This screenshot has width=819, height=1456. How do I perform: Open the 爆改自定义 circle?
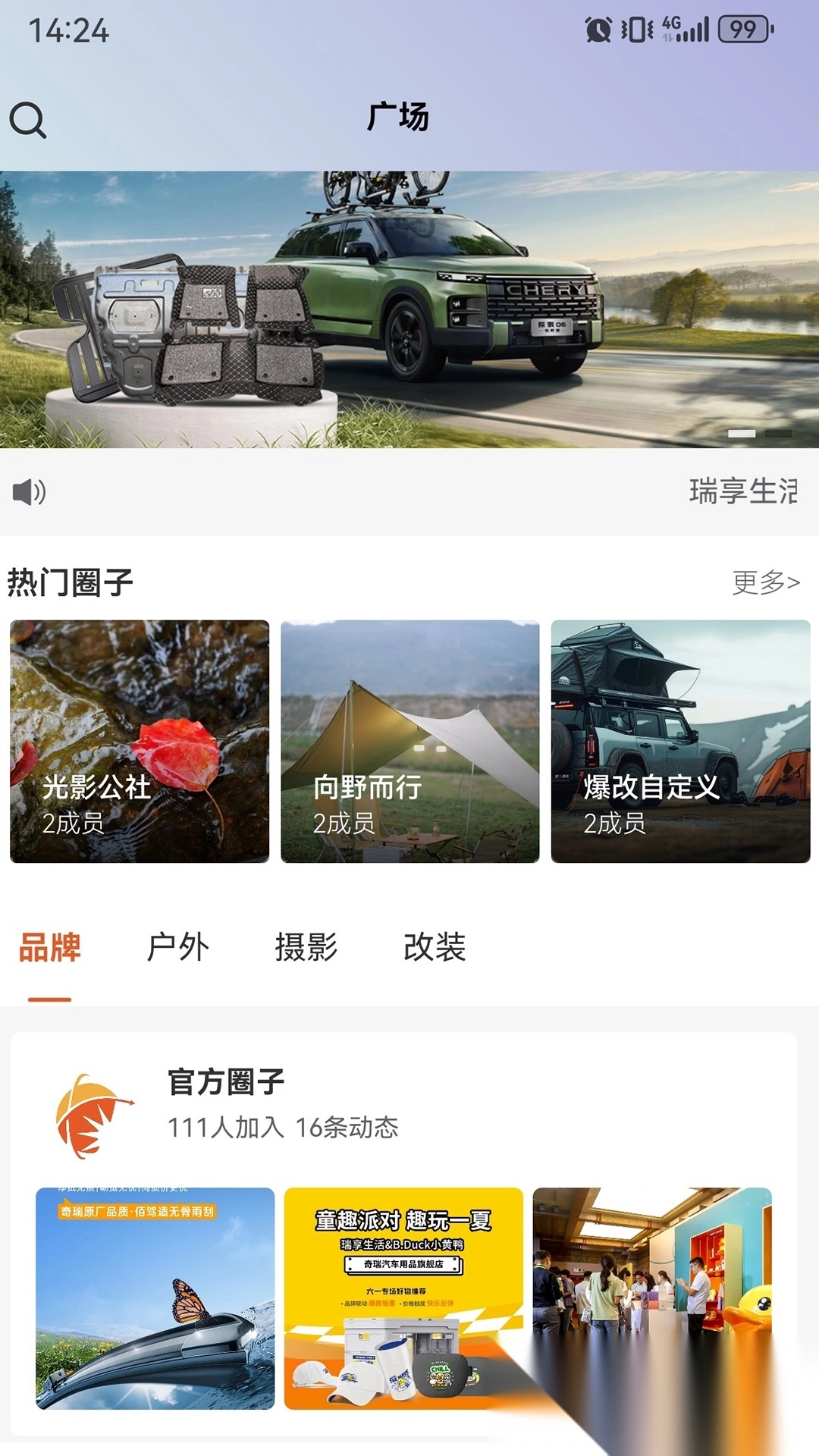tap(680, 741)
